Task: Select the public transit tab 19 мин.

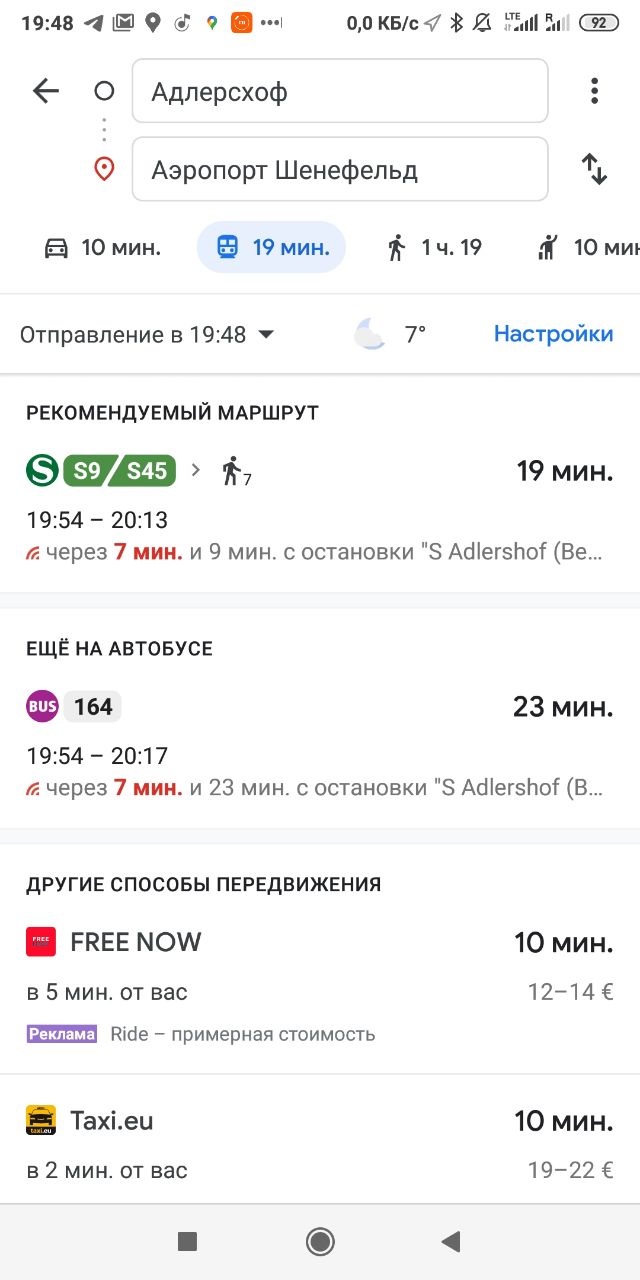Action: pyautogui.click(x=271, y=247)
